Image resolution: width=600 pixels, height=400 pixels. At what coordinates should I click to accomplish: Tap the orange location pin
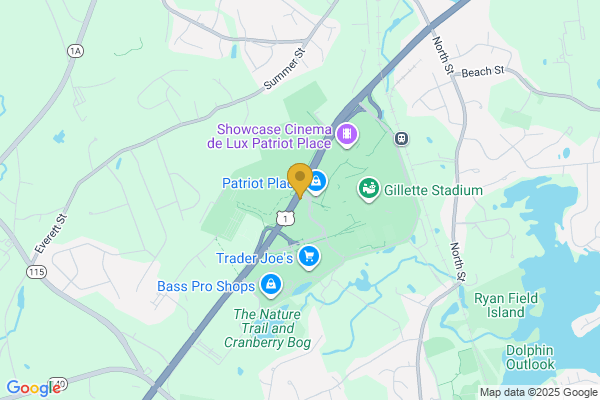299,180
